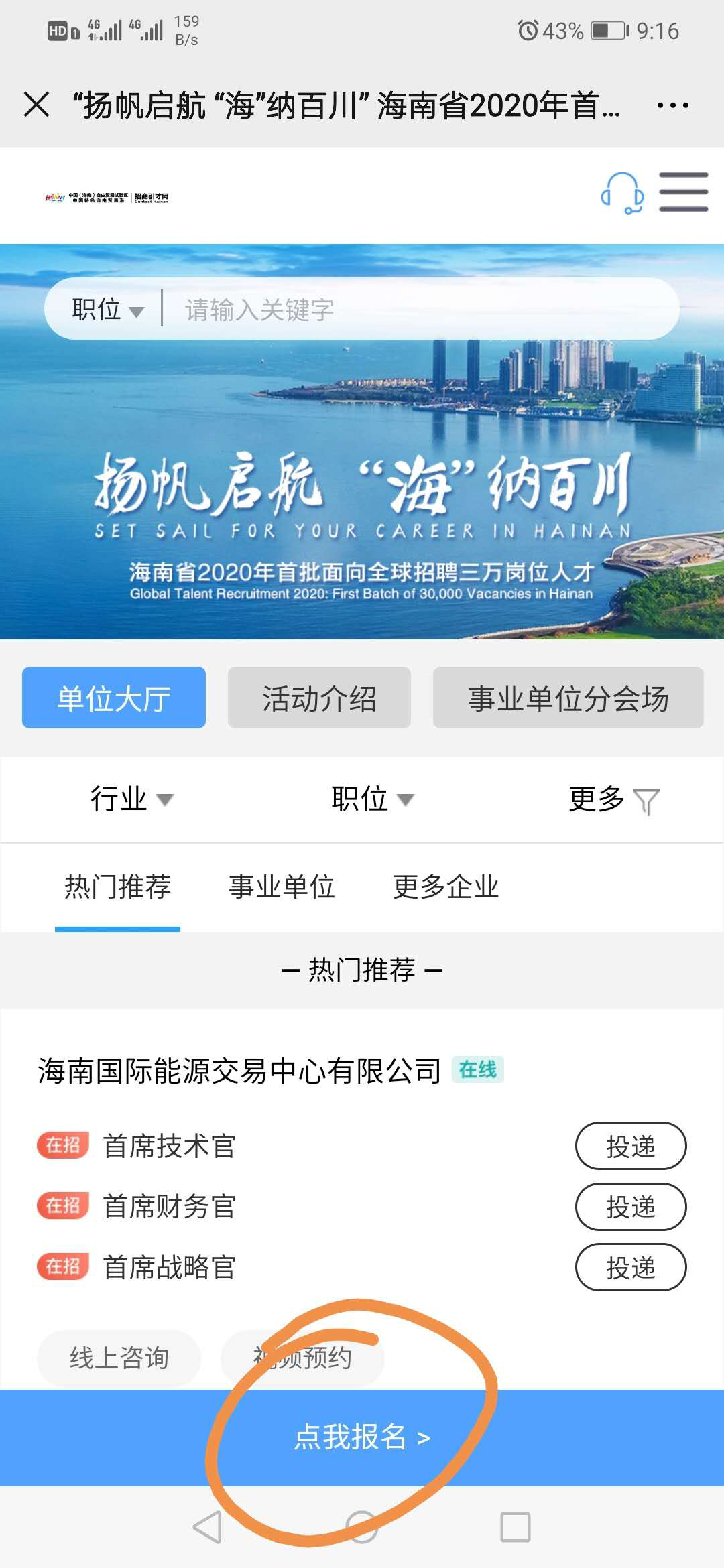This screenshot has width=724, height=1568.
Task: Close the webpage with the X icon
Action: (36, 105)
